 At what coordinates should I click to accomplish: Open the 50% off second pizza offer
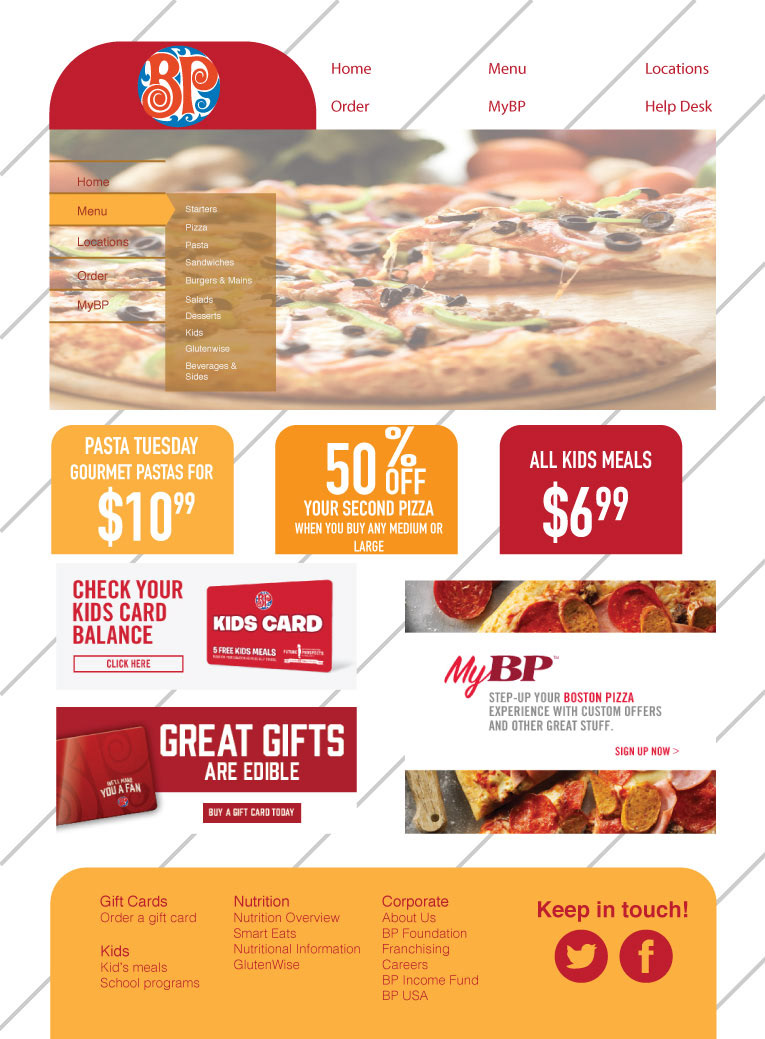pos(366,490)
